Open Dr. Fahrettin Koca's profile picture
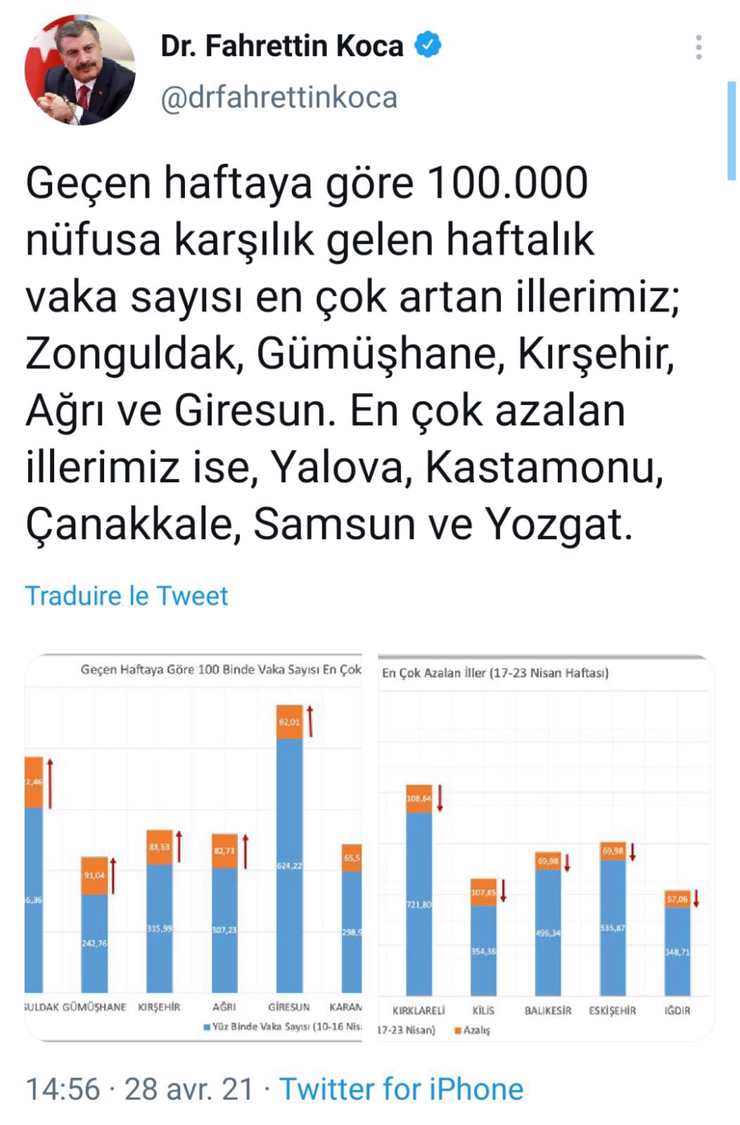The width and height of the screenshot is (740, 1125). (80, 70)
